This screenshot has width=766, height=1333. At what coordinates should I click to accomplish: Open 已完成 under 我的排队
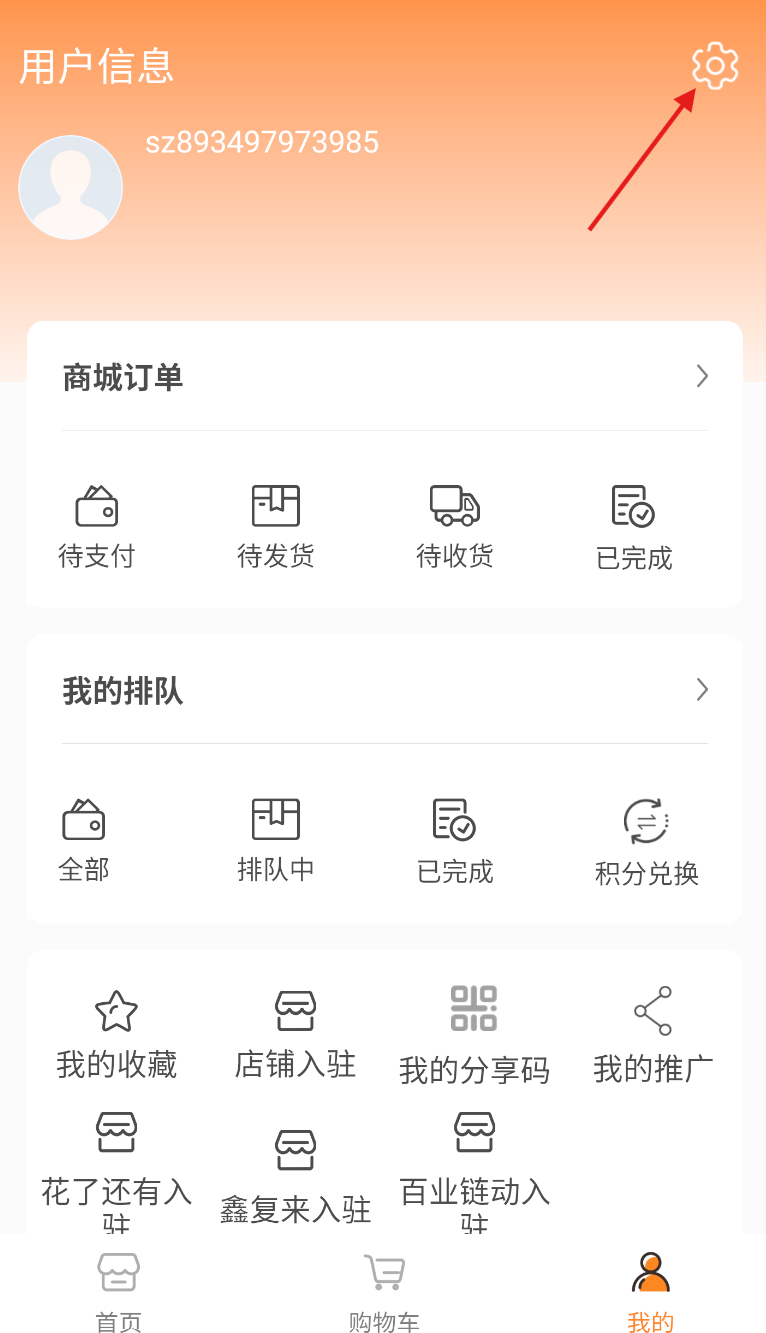455,842
